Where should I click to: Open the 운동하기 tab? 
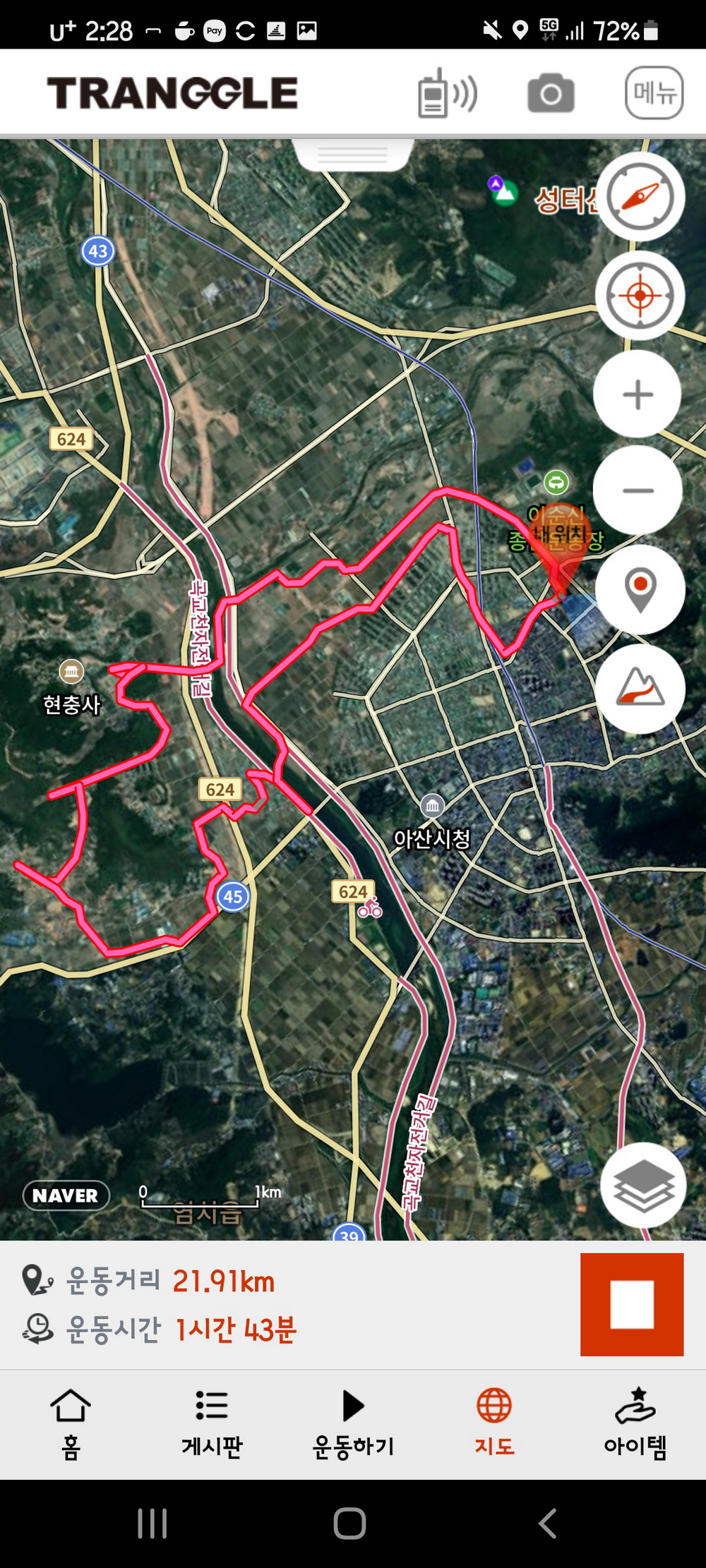[353, 1423]
